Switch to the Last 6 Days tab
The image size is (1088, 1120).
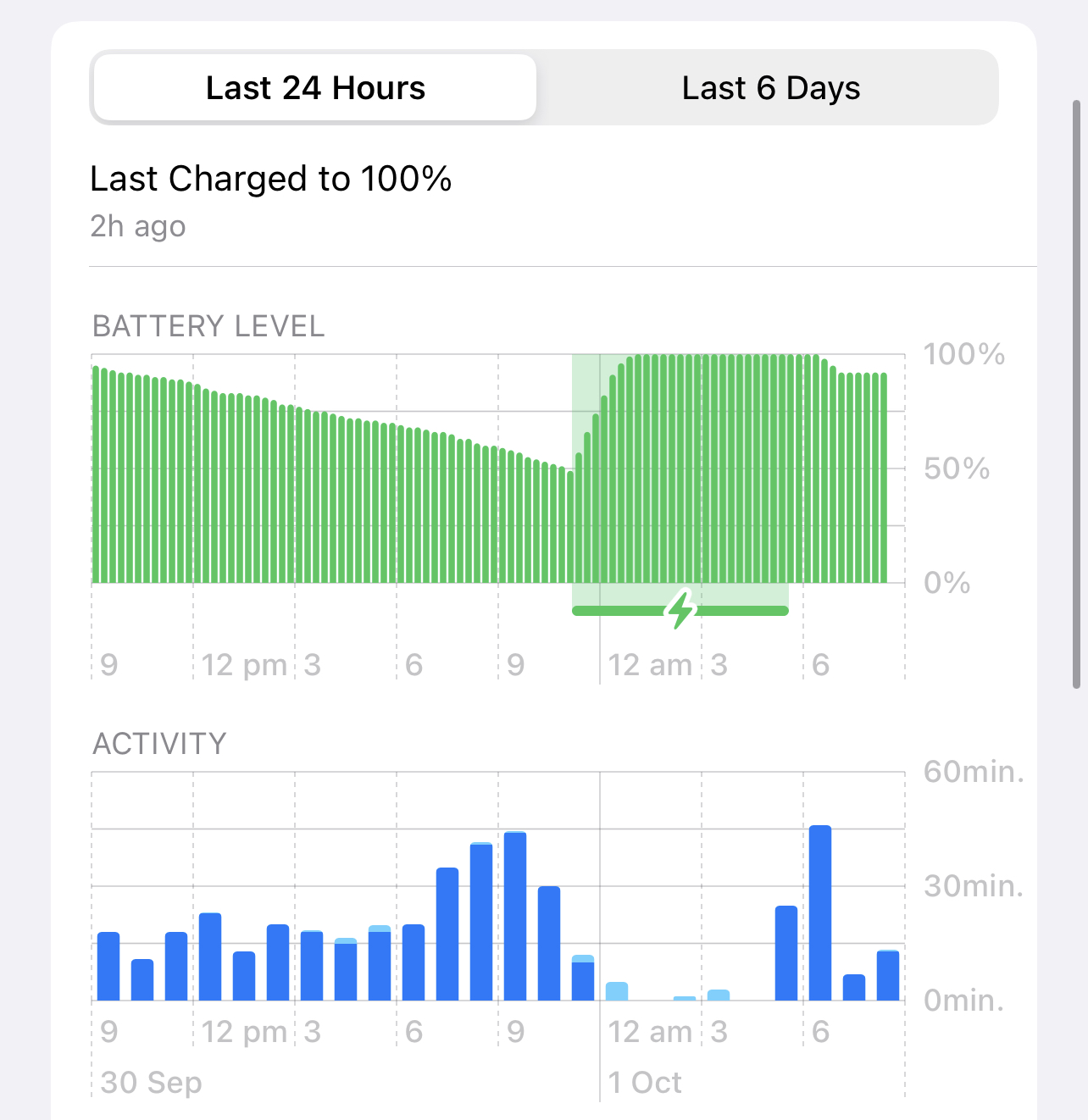pyautogui.click(x=770, y=88)
